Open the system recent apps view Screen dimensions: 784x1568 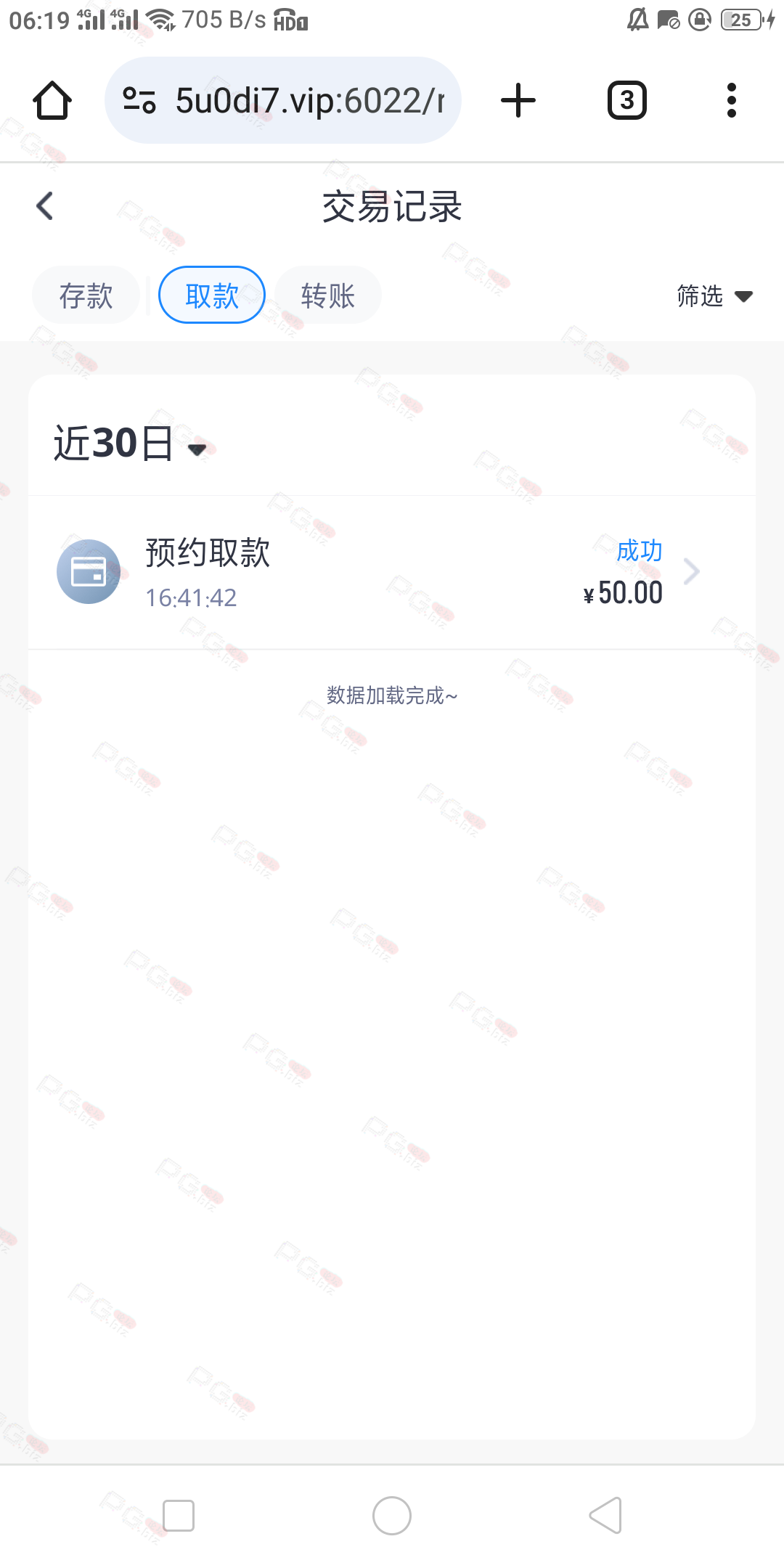pos(179,1516)
